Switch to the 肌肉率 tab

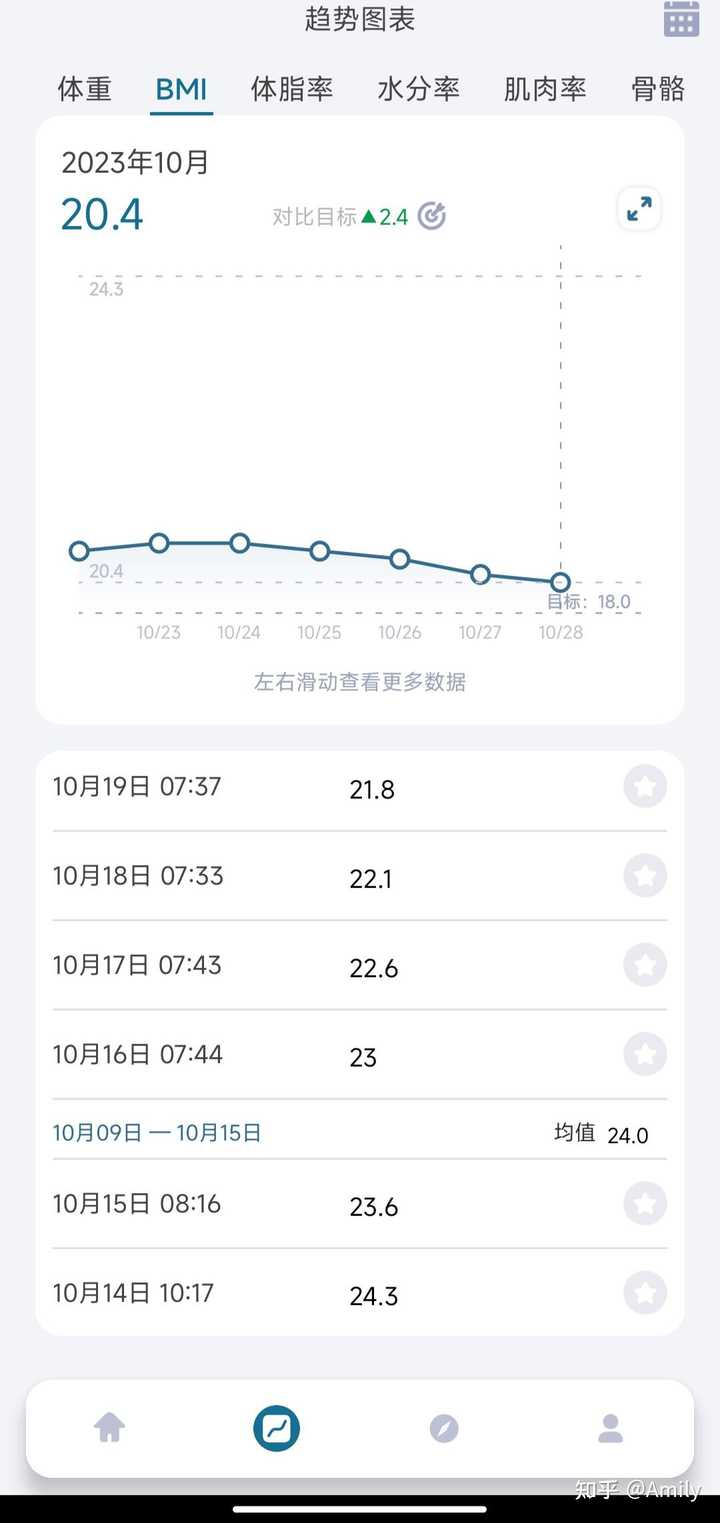(545, 89)
